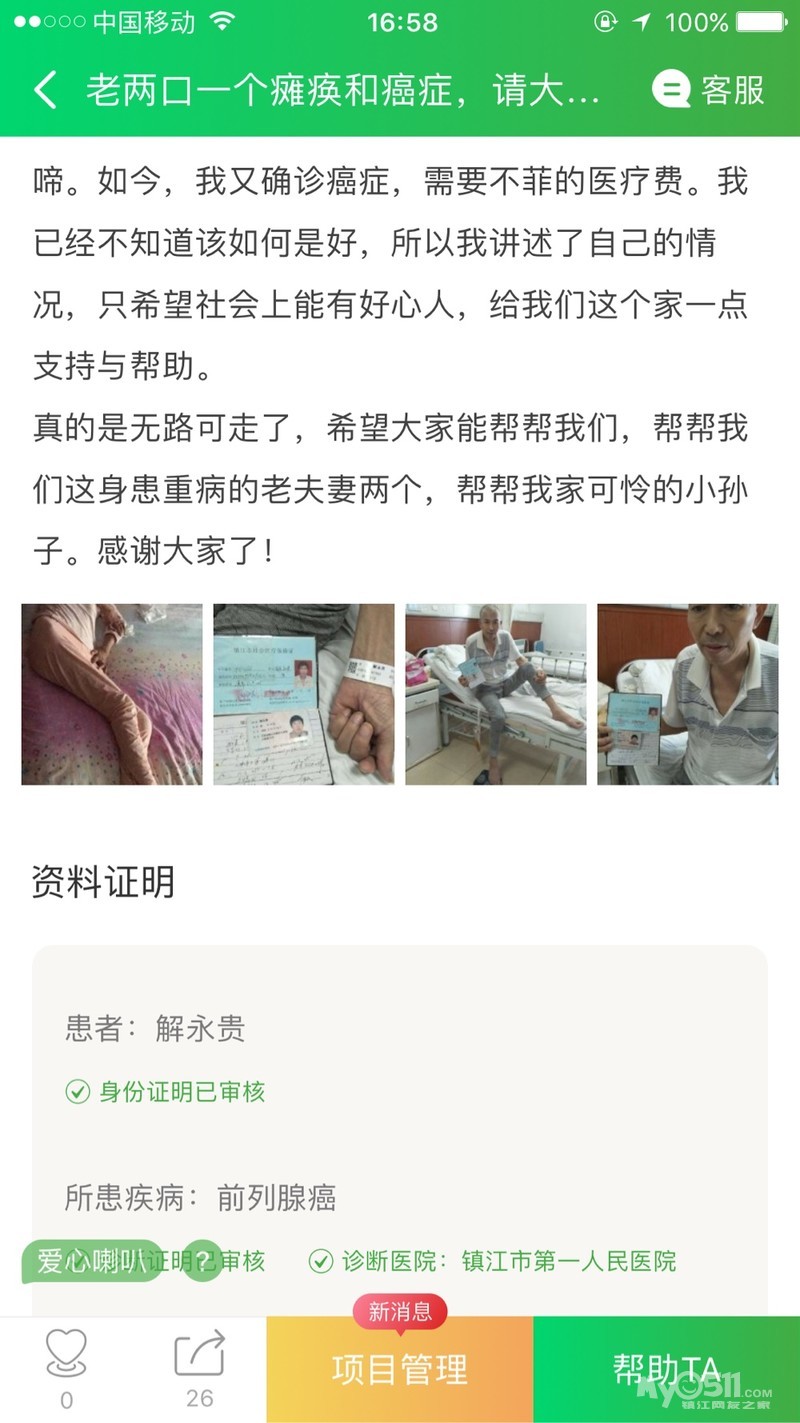This screenshot has height=1423, width=800.
Task: Select the 帮助TA donate button
Action: click(666, 1369)
